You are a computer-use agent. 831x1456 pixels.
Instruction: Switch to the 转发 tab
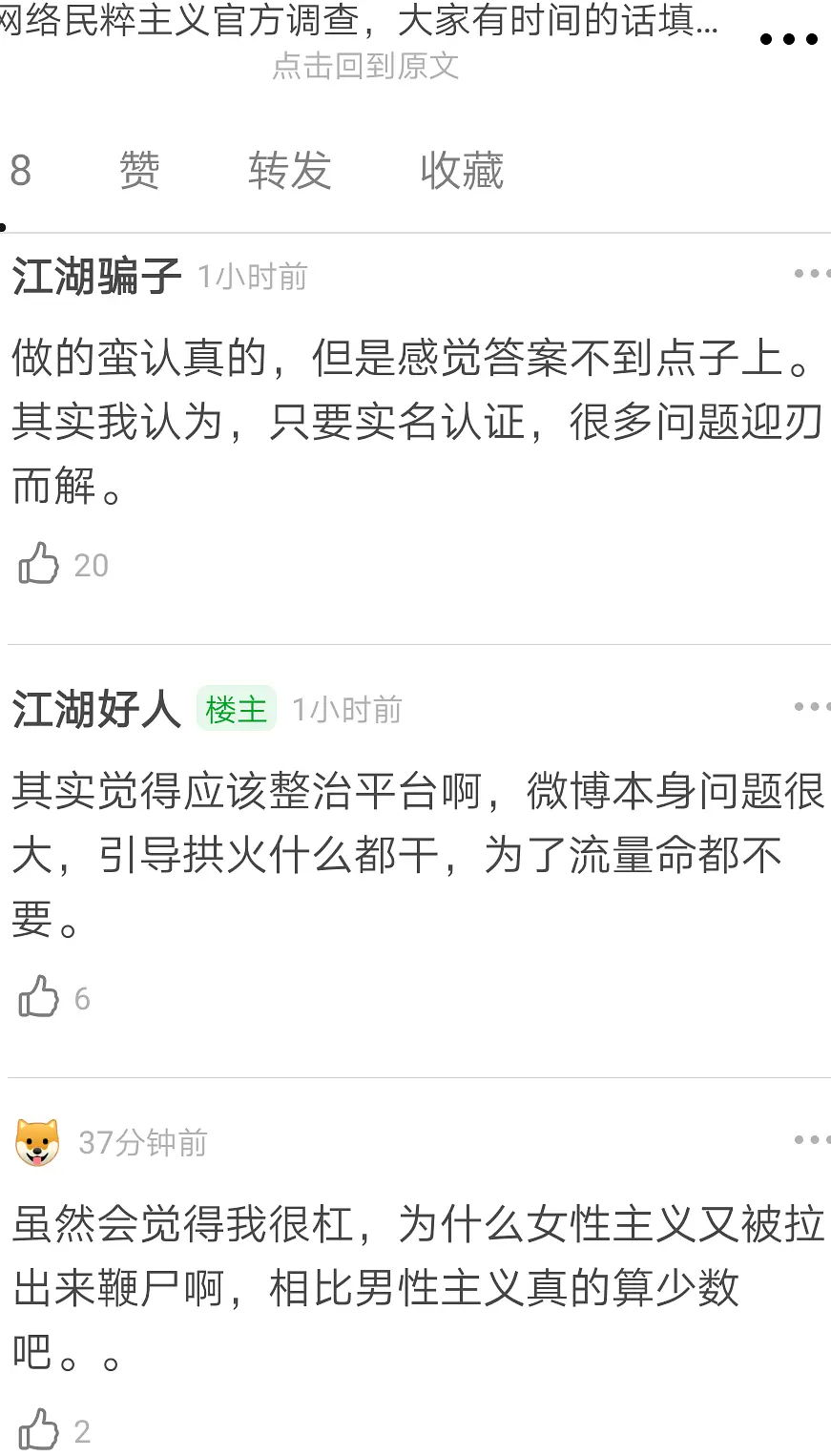click(x=289, y=171)
